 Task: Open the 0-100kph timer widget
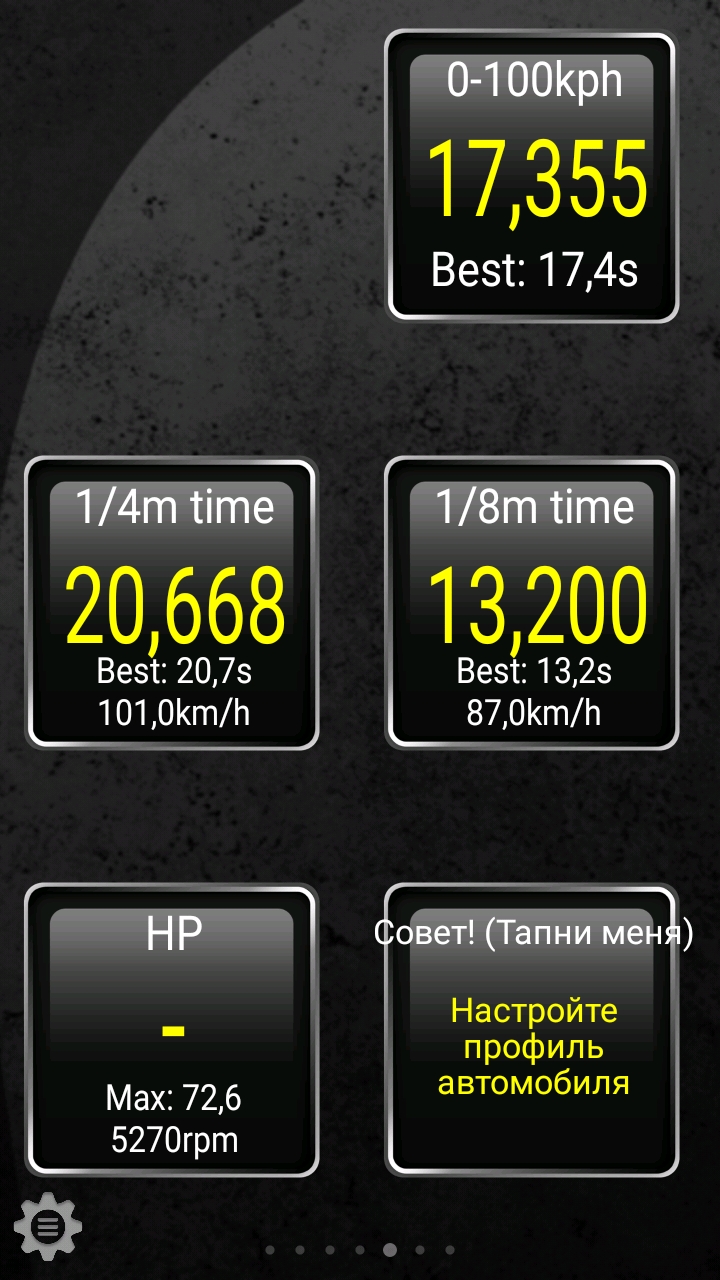pyautogui.click(x=532, y=176)
